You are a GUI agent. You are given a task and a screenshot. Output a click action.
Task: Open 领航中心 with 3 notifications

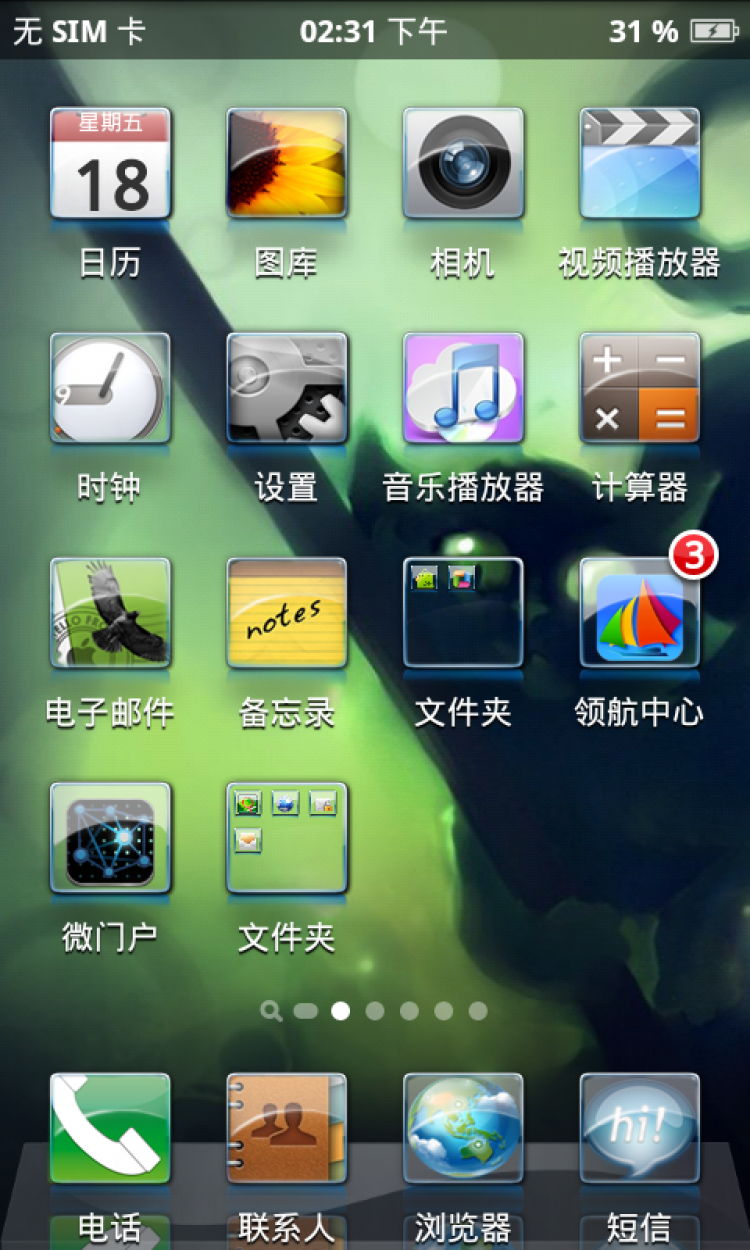(x=640, y=613)
